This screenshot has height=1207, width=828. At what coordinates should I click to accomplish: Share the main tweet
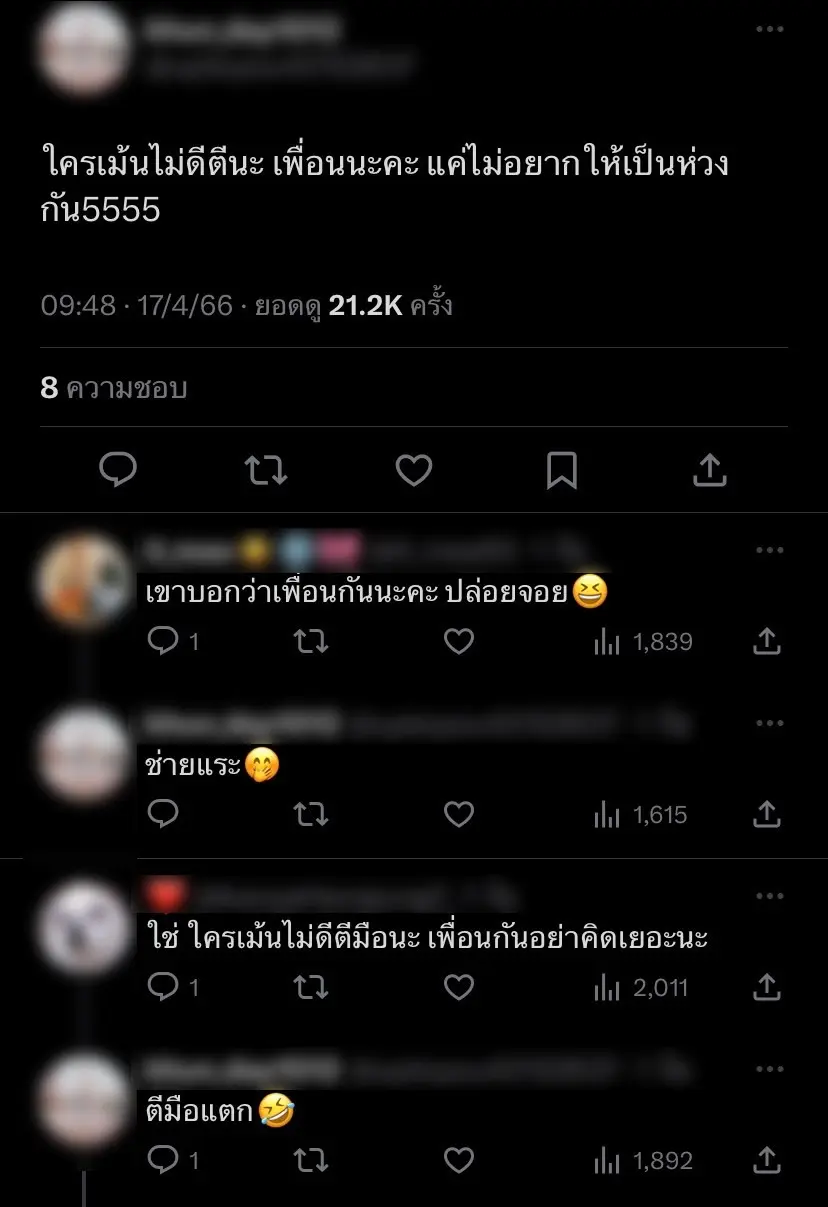coord(709,469)
